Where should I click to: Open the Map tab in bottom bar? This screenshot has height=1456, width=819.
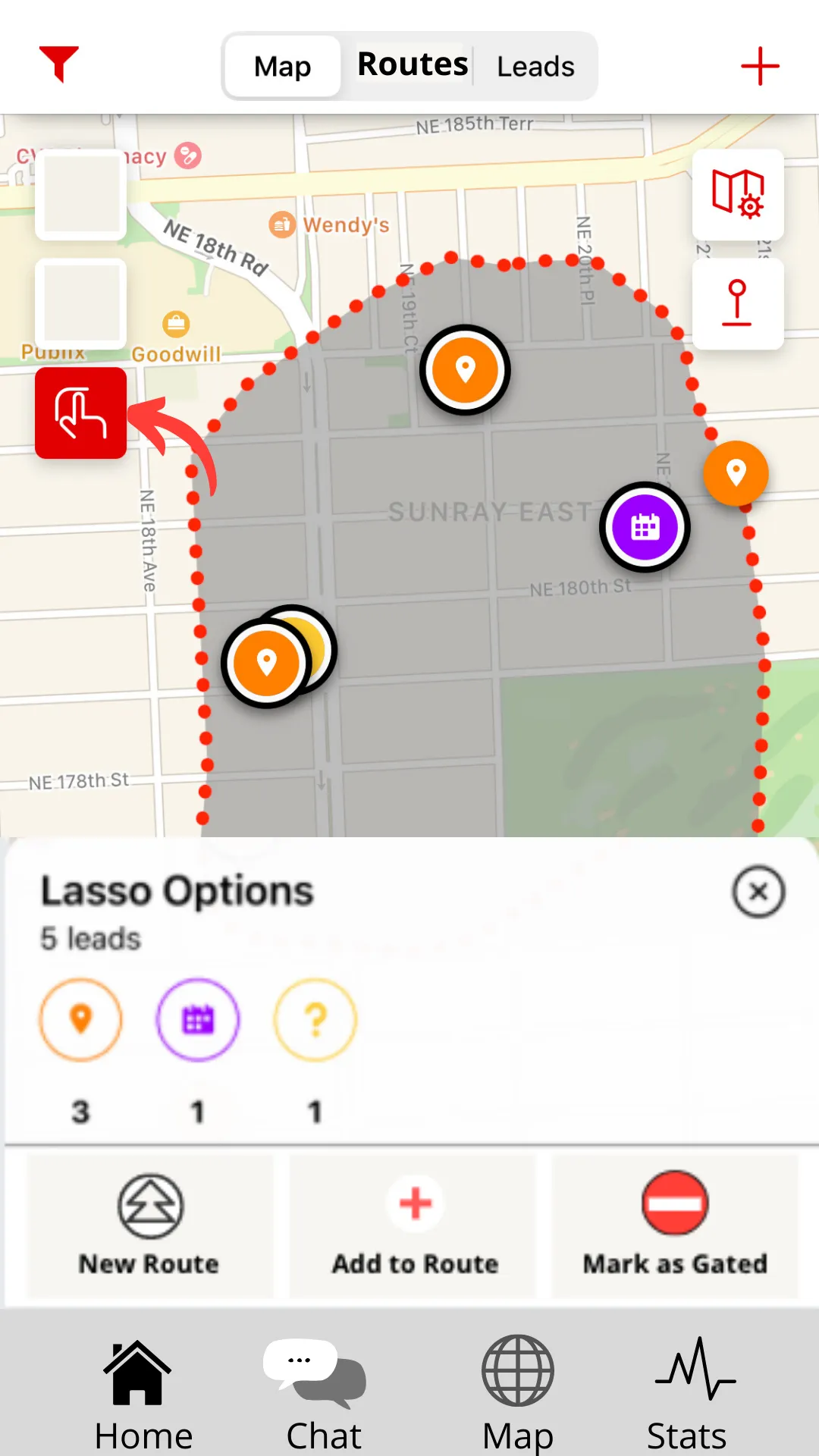tap(518, 1395)
